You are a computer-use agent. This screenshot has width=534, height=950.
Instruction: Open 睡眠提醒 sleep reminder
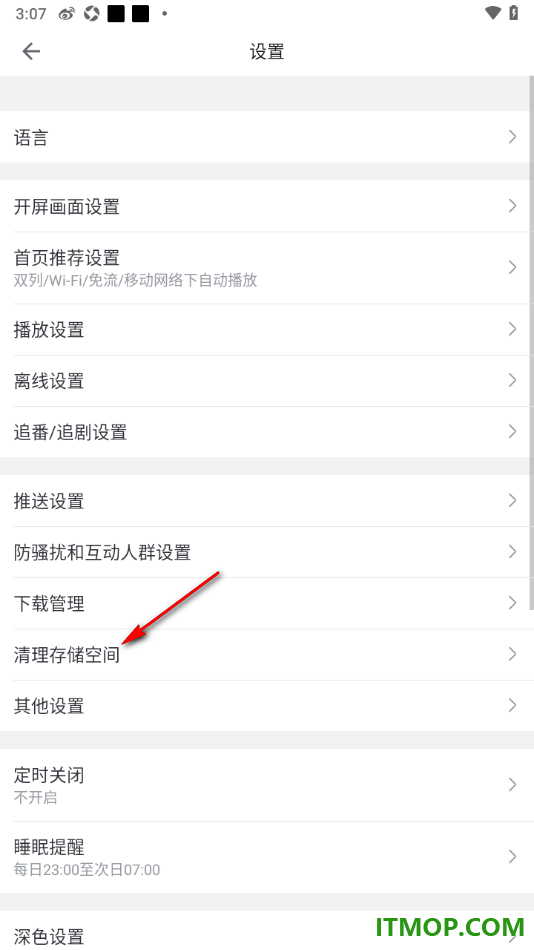(x=265, y=857)
